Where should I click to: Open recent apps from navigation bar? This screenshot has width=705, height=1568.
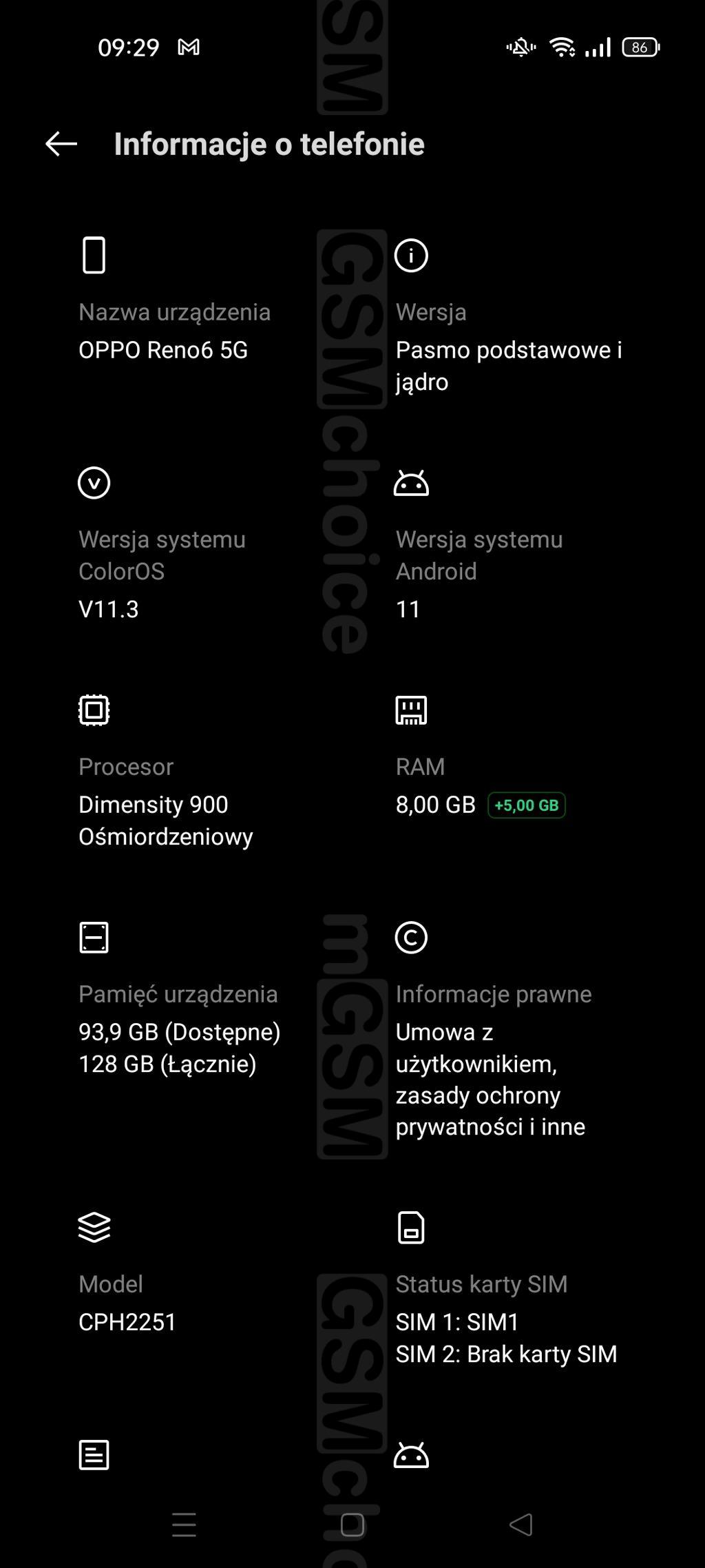[184, 1525]
